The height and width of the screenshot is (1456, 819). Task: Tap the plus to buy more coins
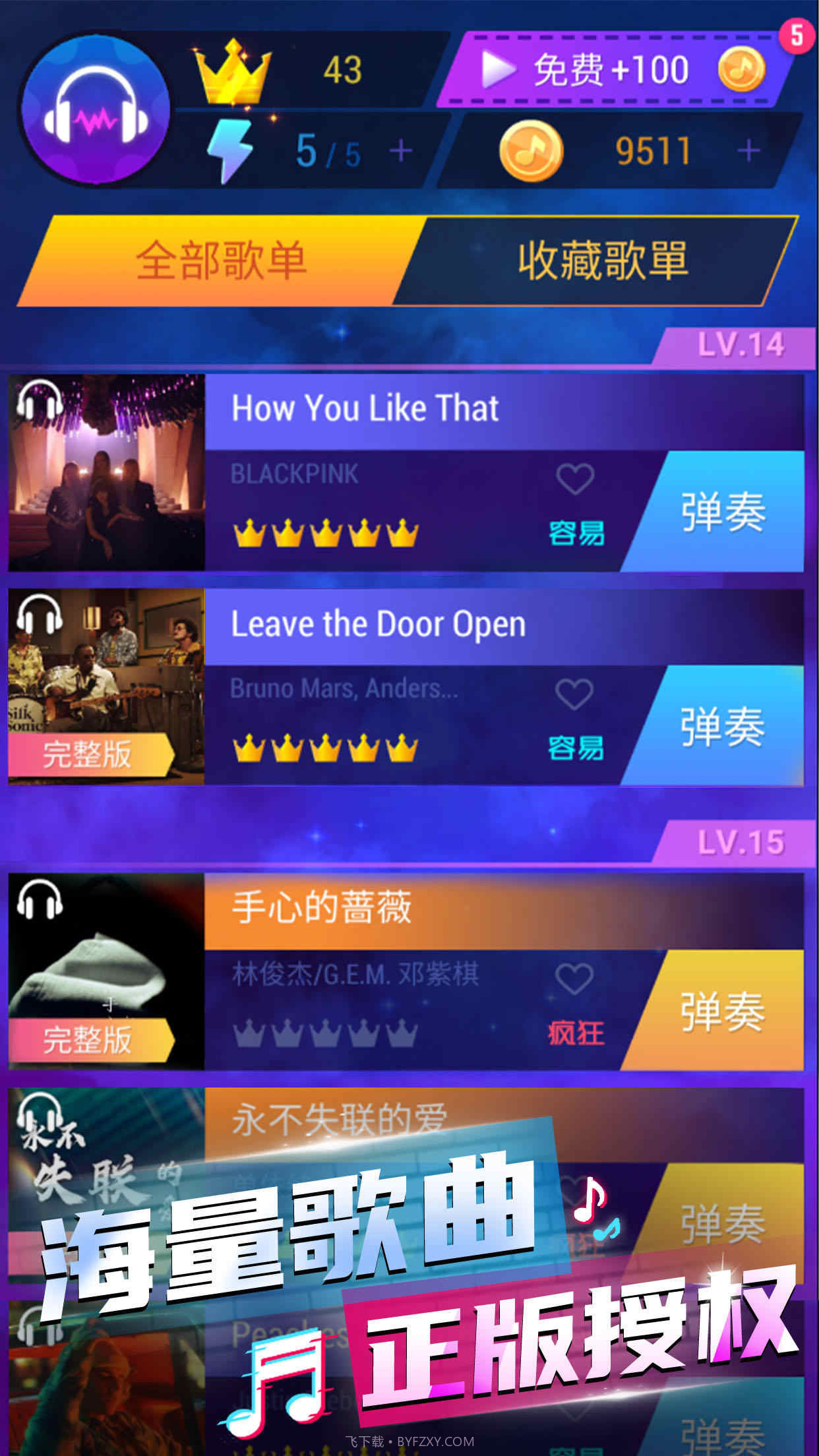pos(748,150)
